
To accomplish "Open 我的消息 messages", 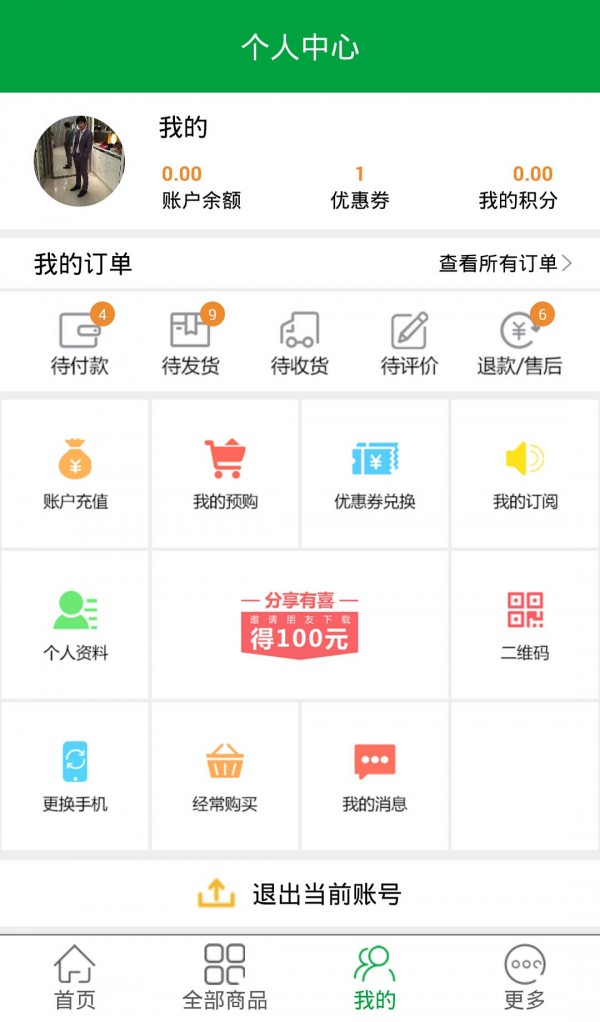I will tap(375, 776).
